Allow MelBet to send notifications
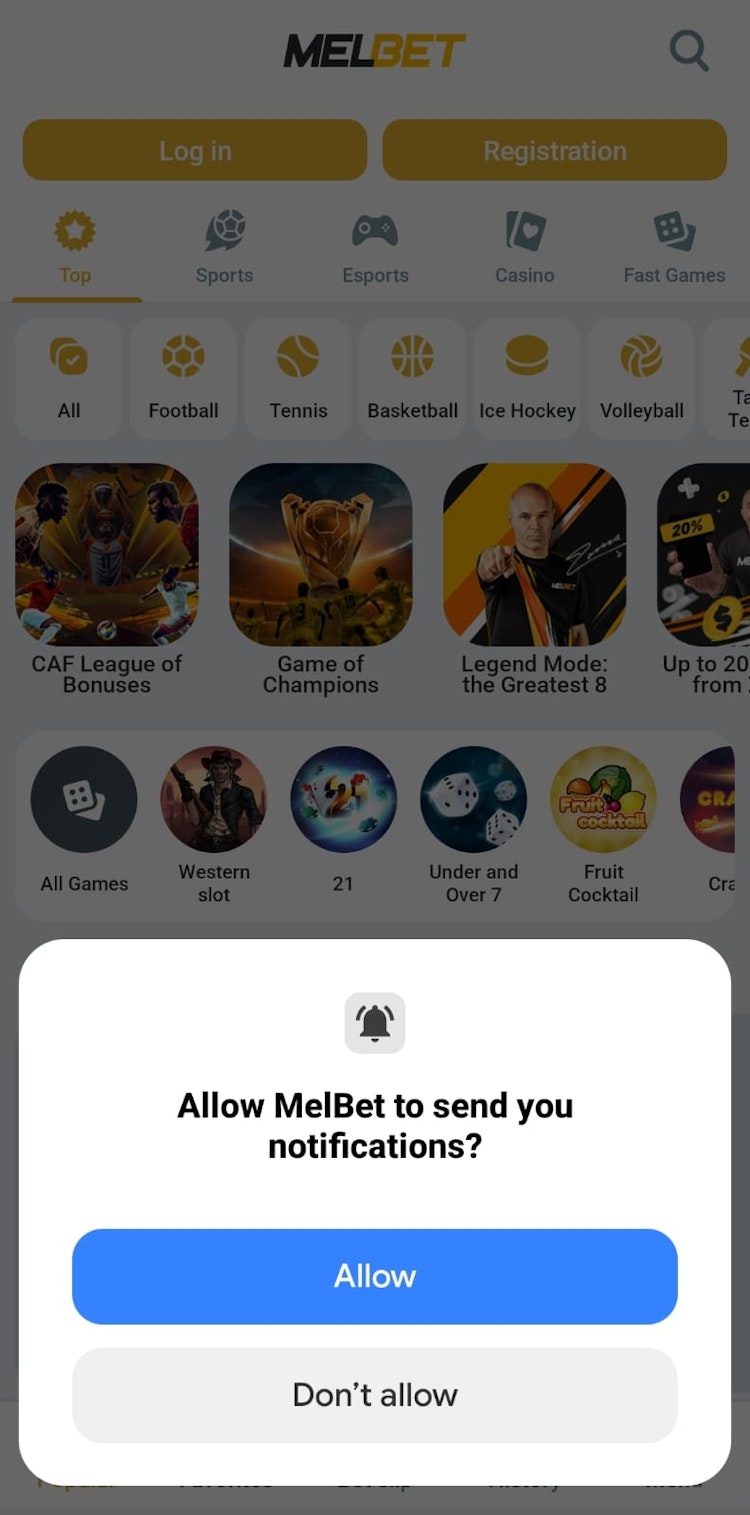 point(374,1276)
